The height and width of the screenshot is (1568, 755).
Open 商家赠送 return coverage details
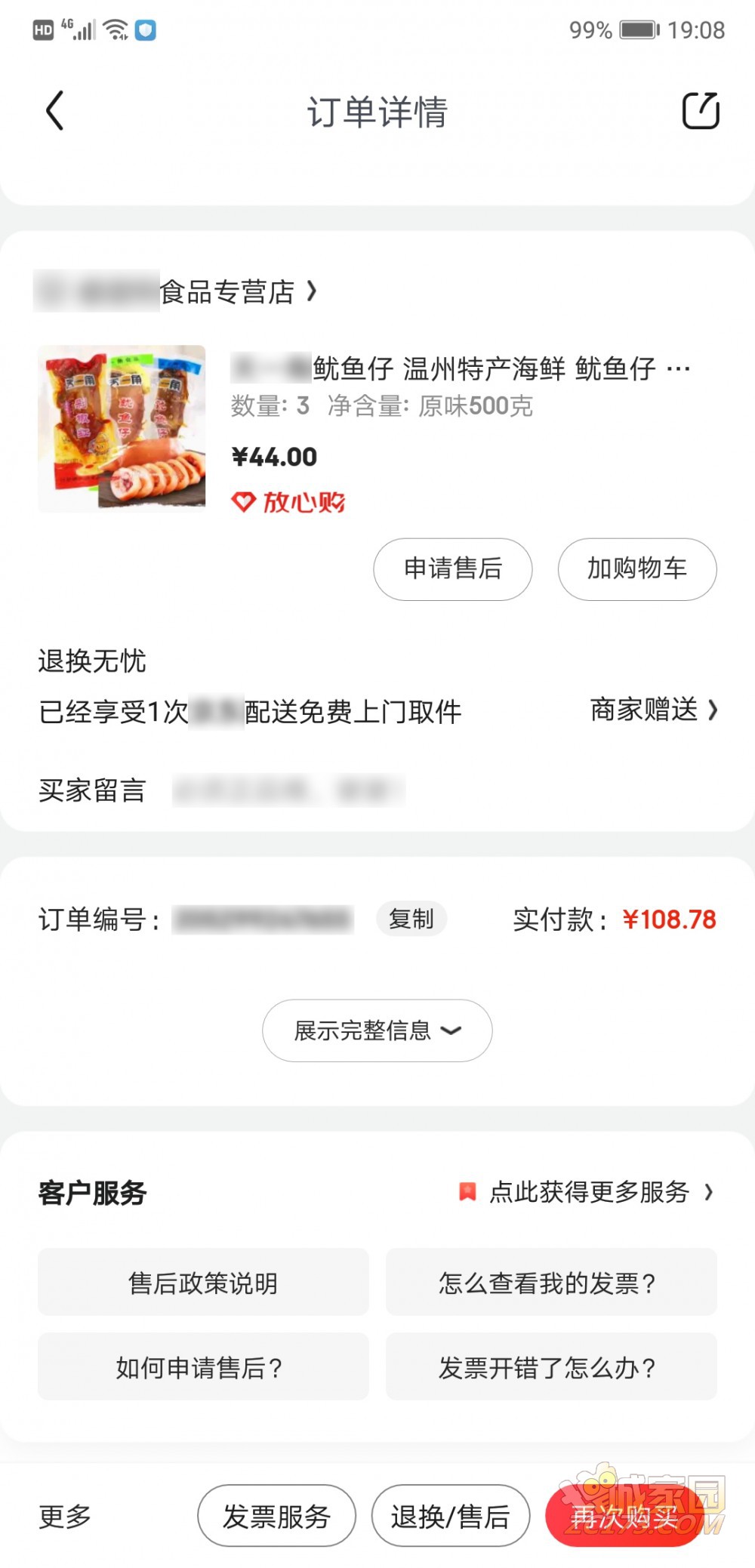653,710
